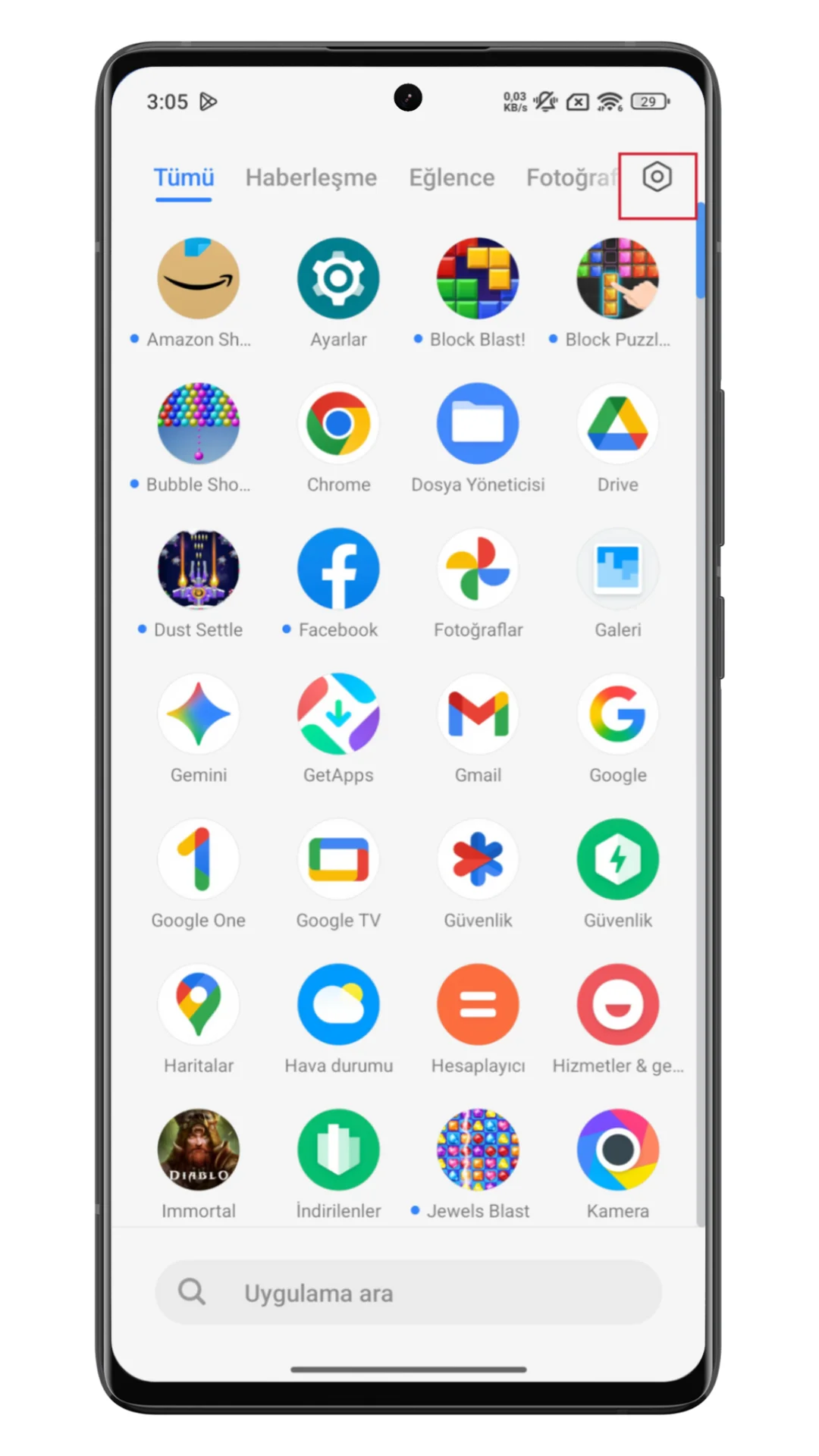Open Dosya Yöneticisi
Screen dimensions: 819x1456
[x=478, y=424]
